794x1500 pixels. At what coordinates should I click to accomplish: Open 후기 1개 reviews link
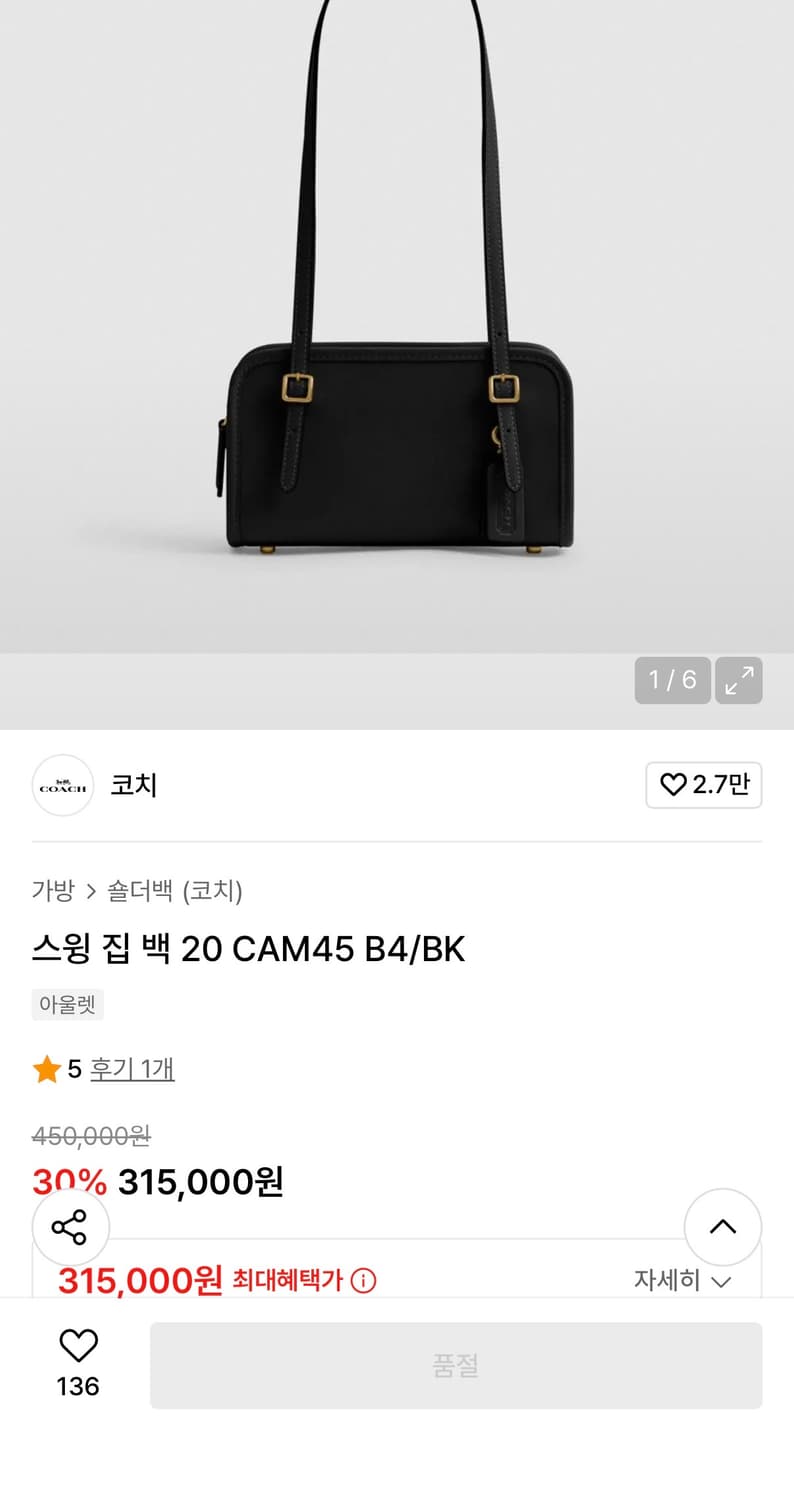point(132,1068)
